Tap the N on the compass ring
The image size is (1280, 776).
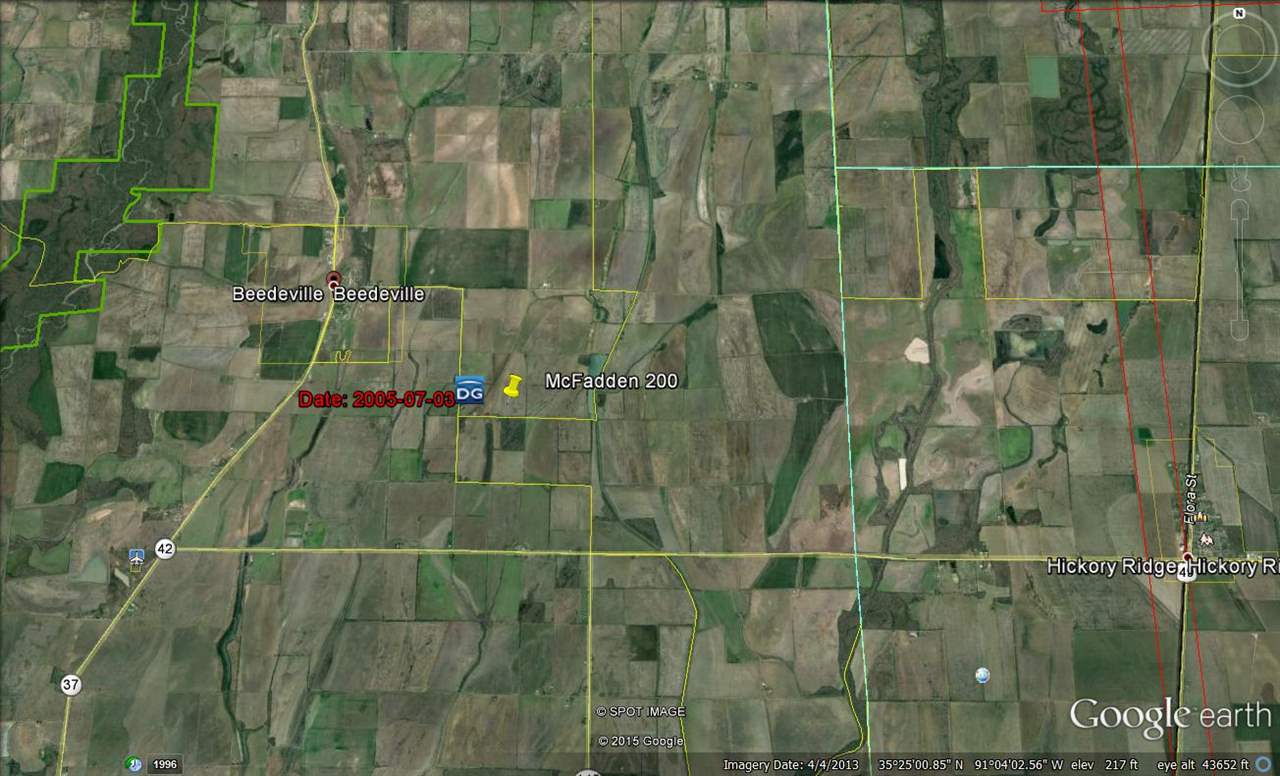(1239, 14)
